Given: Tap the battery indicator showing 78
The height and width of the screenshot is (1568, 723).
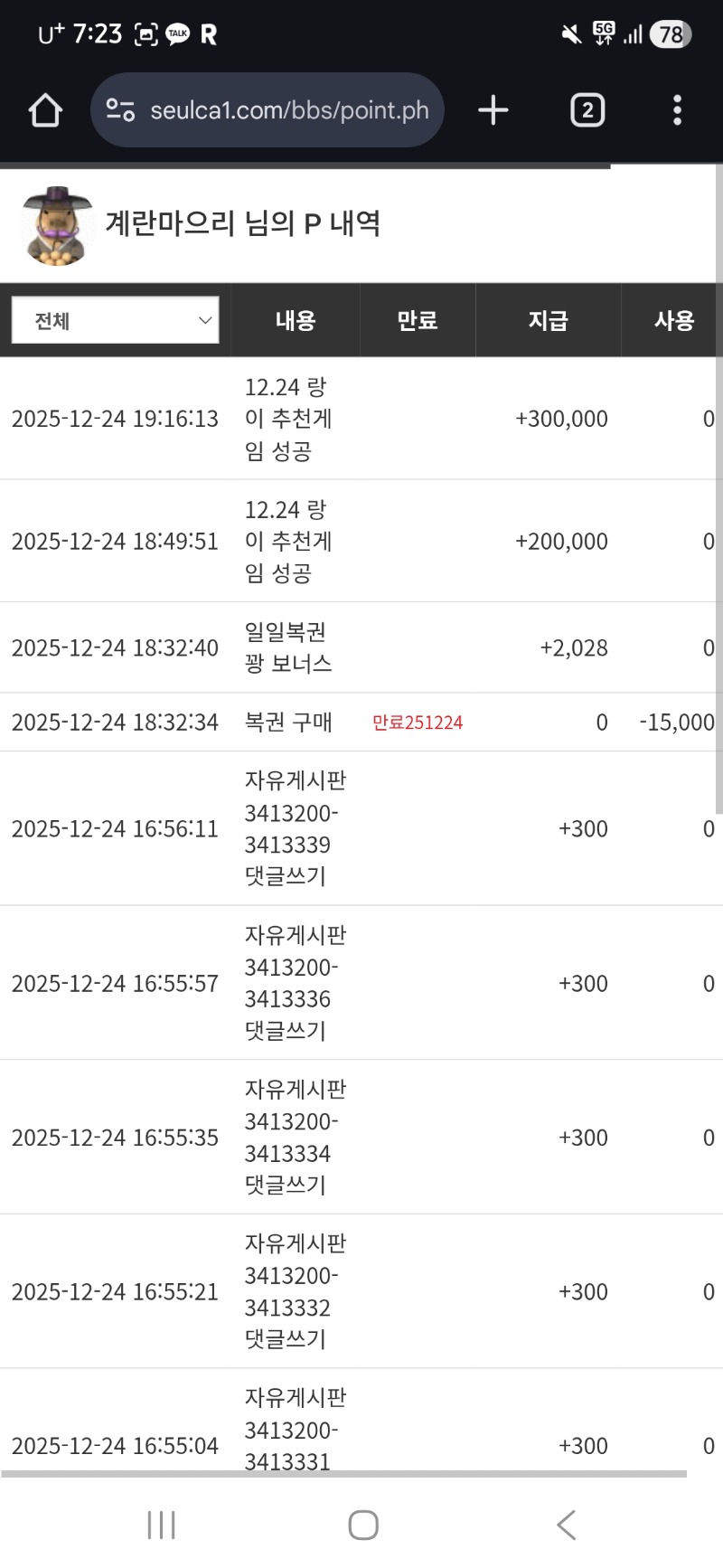Looking at the screenshot, I should coord(671,34).
